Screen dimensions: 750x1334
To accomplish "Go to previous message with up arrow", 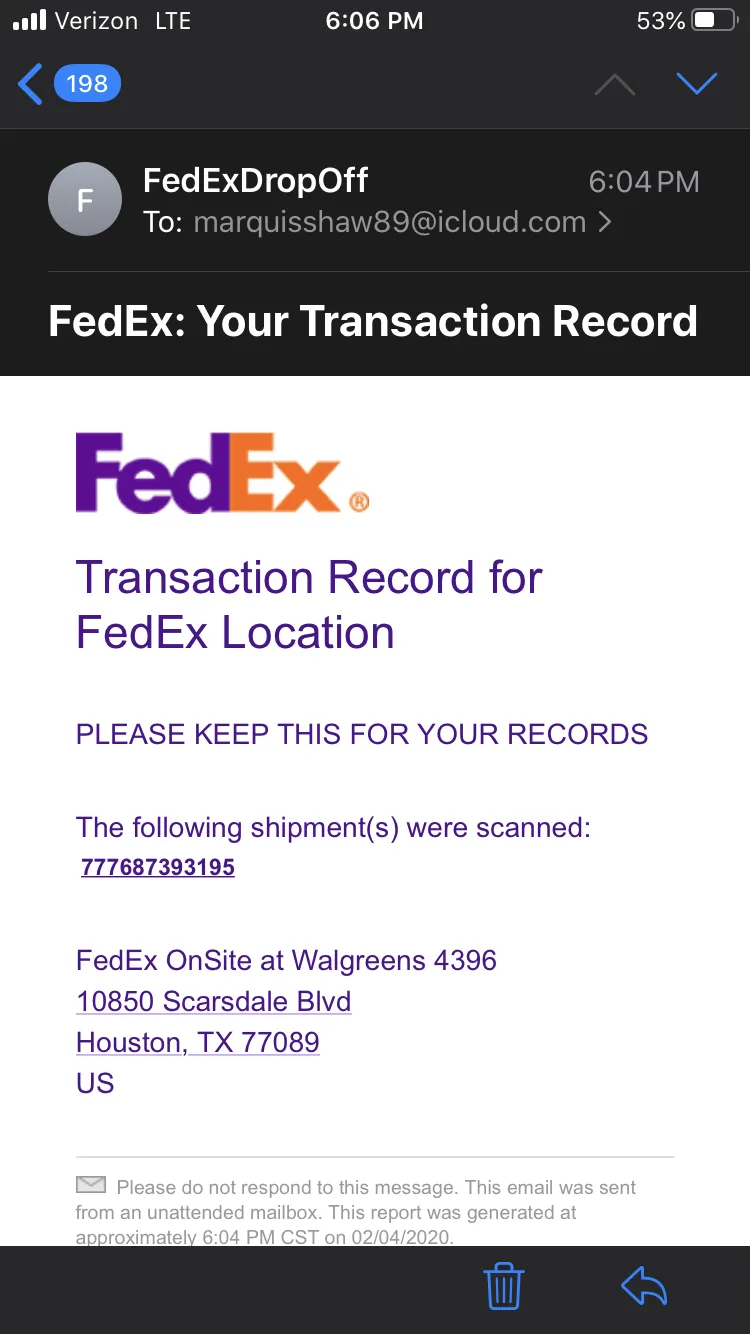I will point(614,84).
